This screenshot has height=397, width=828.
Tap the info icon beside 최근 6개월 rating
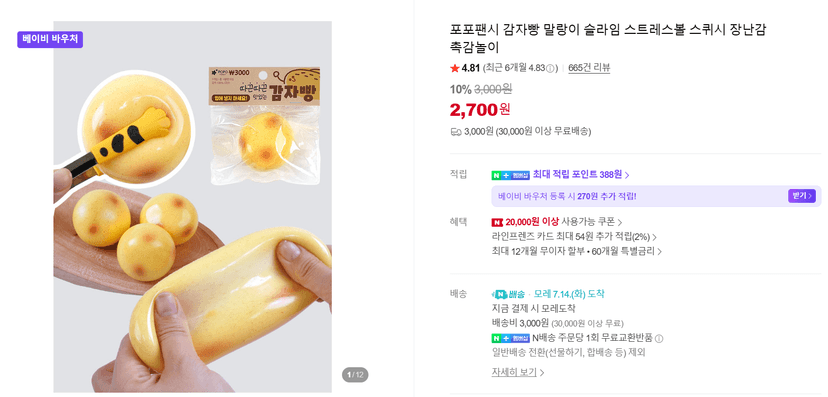click(550, 69)
